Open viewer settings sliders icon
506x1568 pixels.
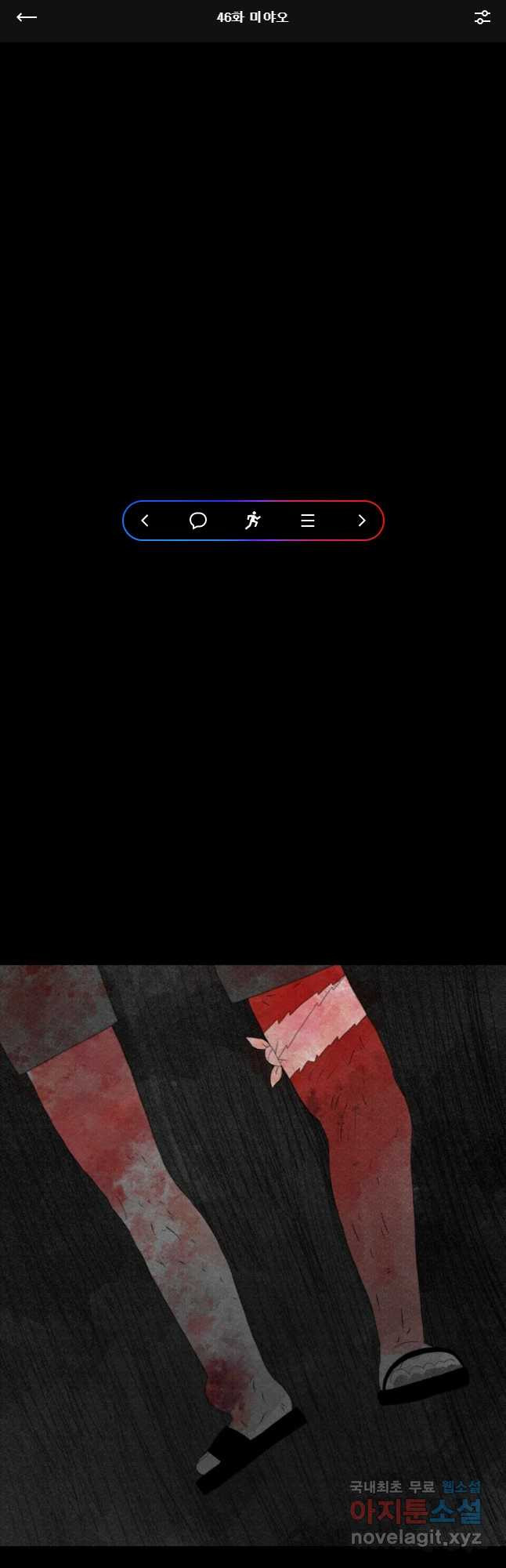482,17
